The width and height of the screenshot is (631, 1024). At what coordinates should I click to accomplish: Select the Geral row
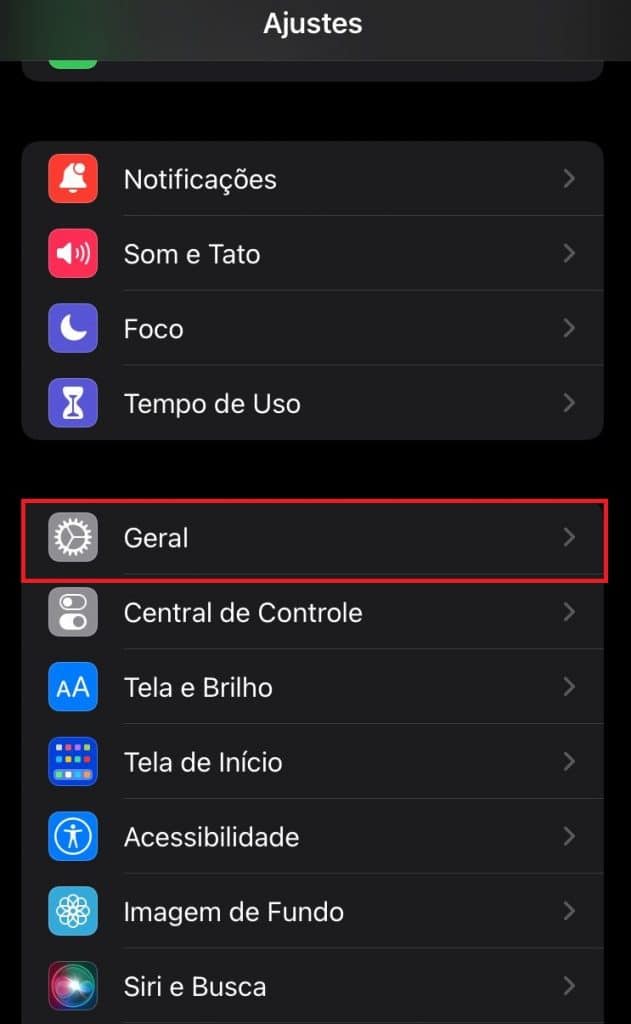(312, 537)
